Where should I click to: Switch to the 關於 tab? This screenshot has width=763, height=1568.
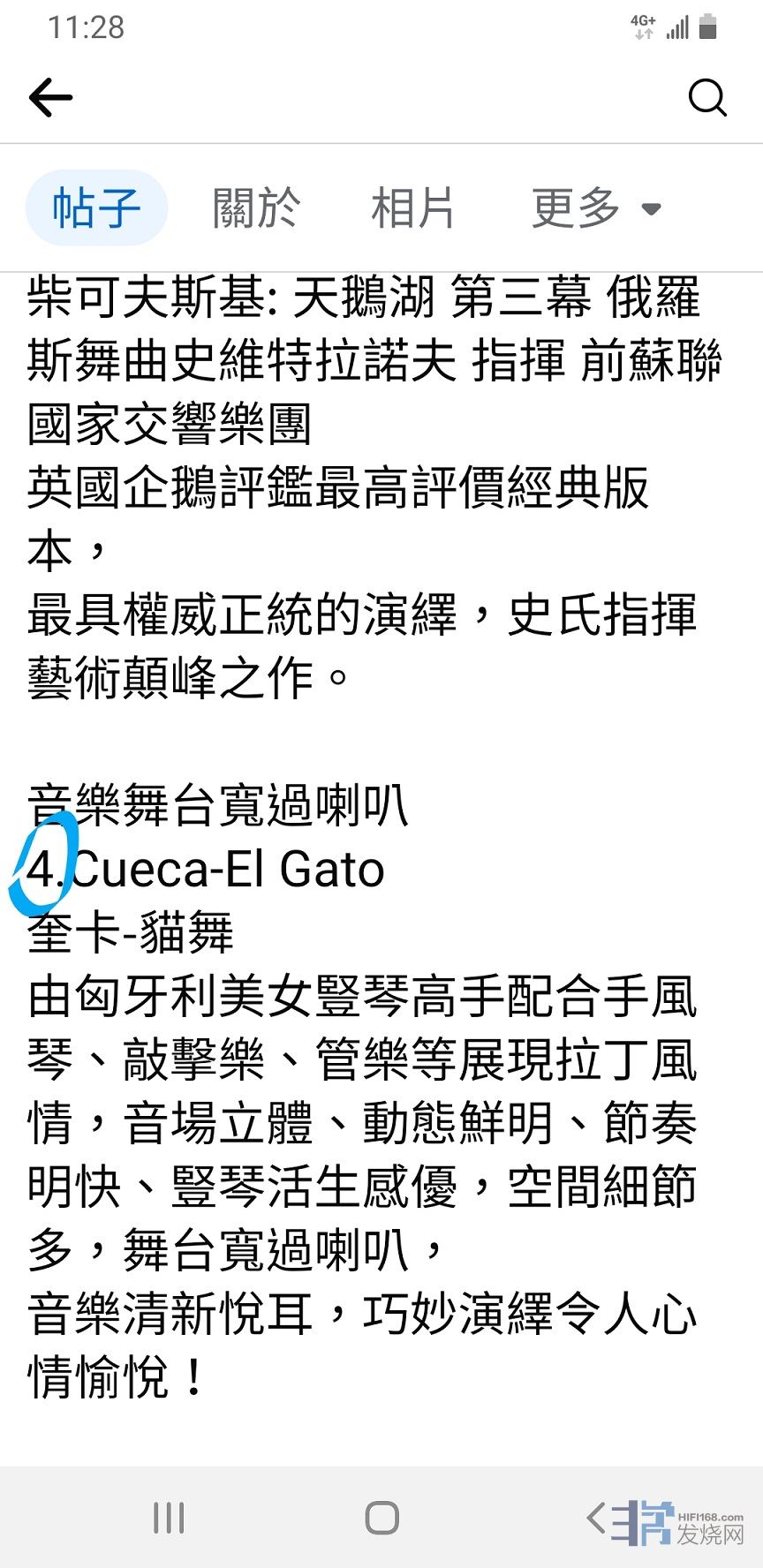(256, 208)
